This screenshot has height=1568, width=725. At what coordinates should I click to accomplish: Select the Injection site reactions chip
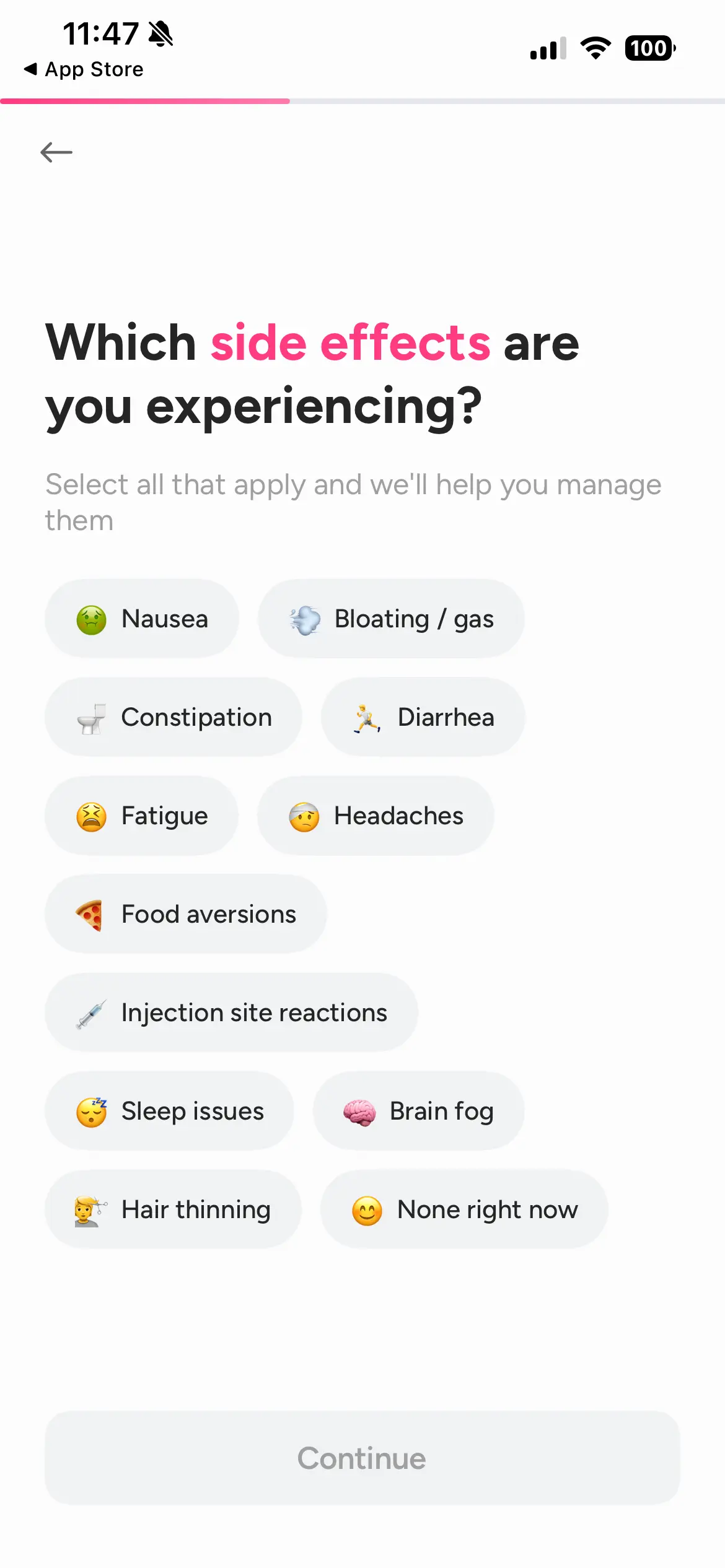point(231,1013)
